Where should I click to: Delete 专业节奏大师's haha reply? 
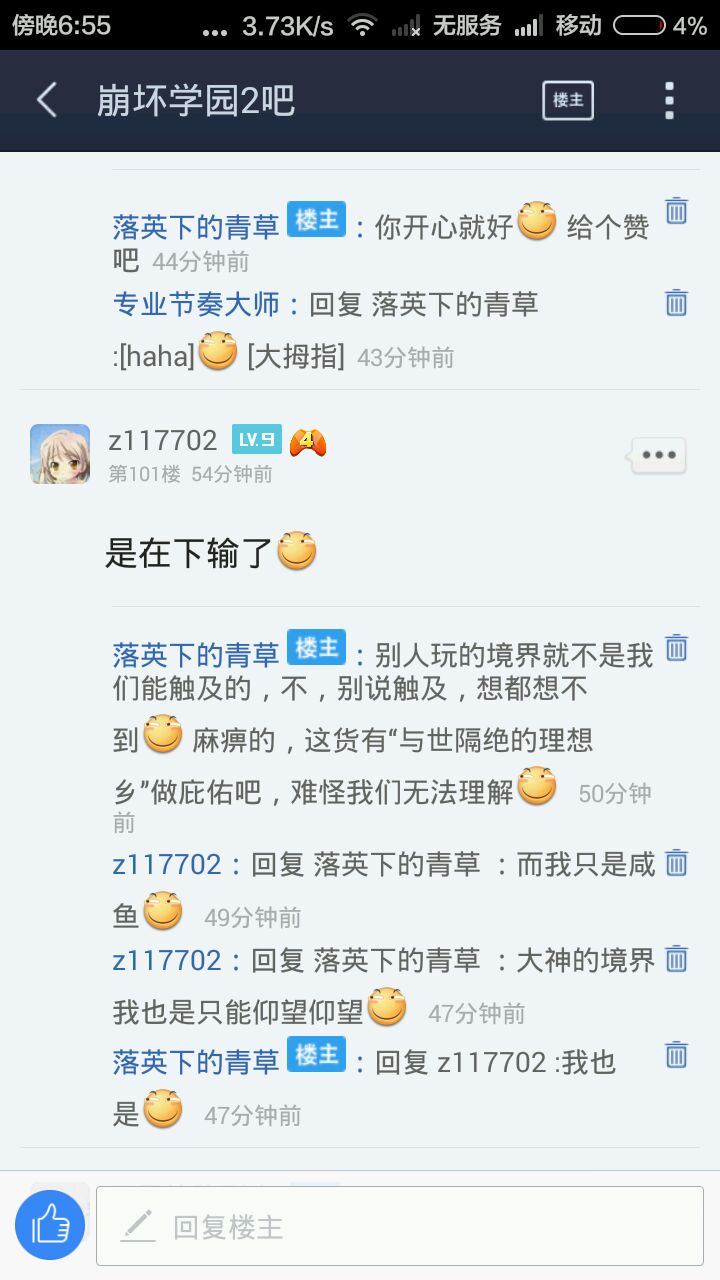click(x=677, y=302)
